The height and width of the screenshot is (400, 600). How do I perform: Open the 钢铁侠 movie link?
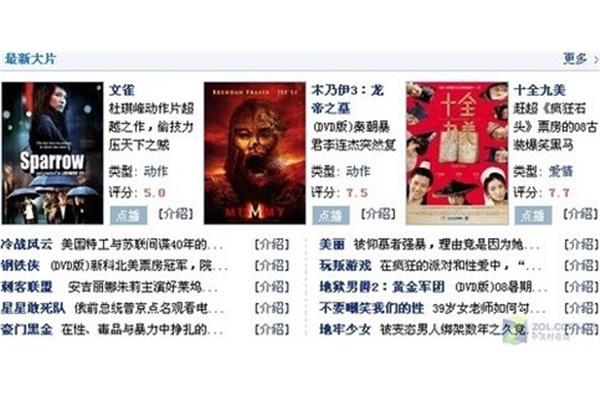coord(22,265)
